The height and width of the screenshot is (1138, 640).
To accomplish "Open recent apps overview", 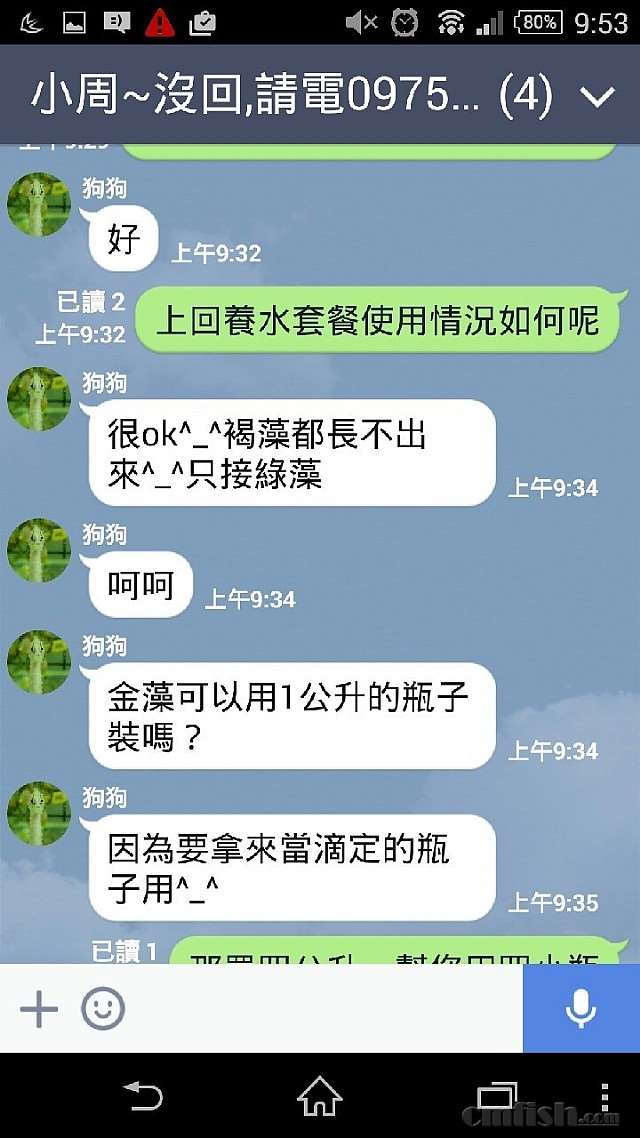I will (x=499, y=1095).
